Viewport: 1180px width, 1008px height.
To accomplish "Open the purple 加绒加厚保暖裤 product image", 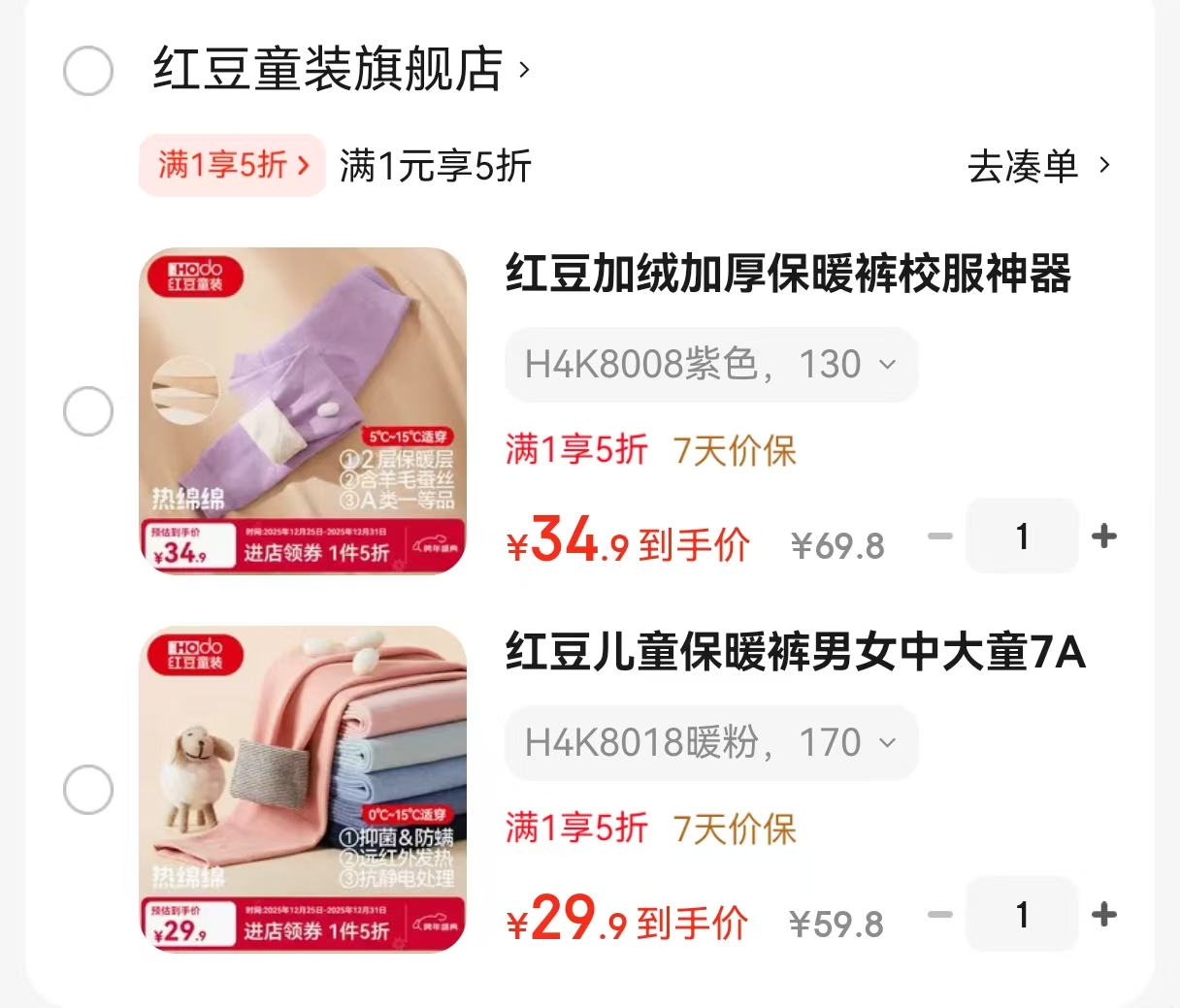I will click(x=303, y=410).
